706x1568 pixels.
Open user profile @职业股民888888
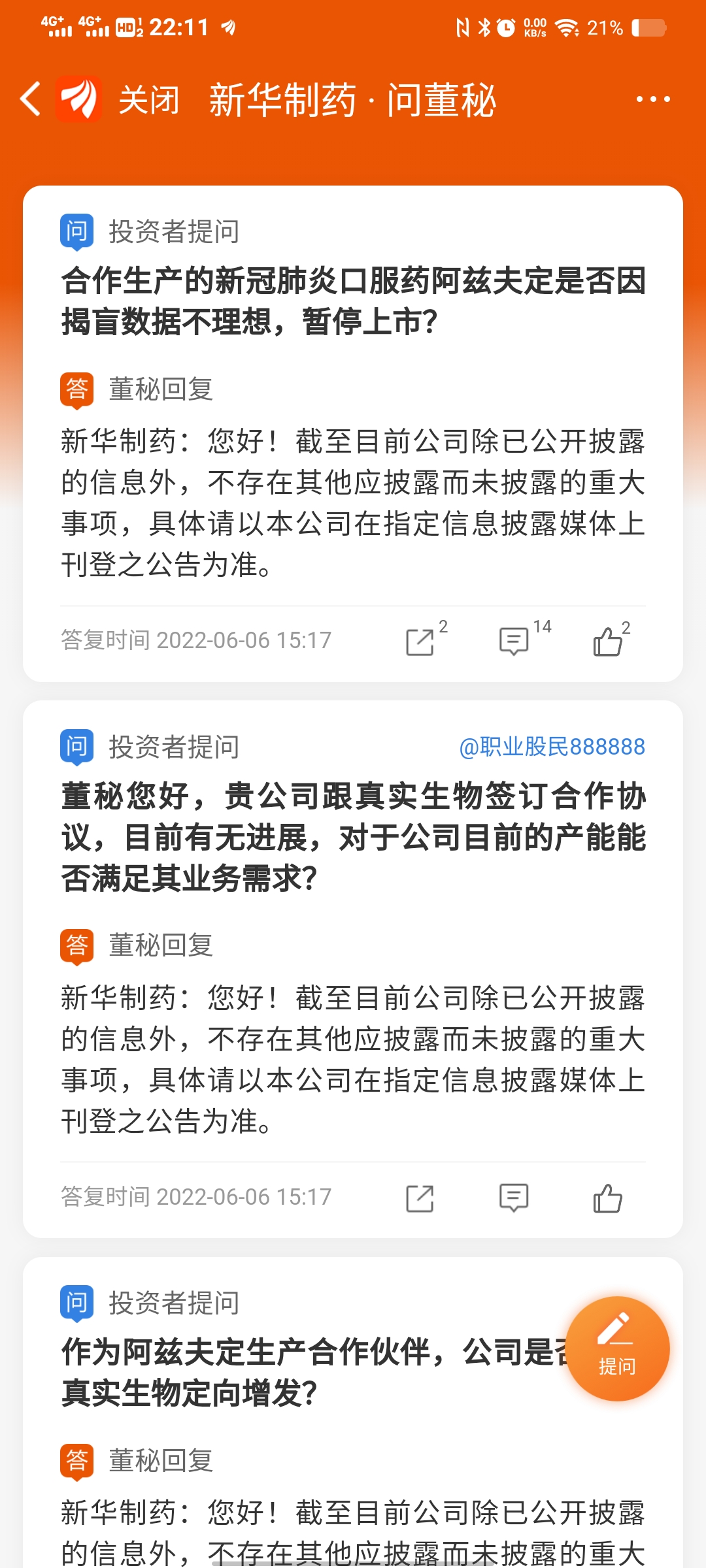pyautogui.click(x=552, y=746)
